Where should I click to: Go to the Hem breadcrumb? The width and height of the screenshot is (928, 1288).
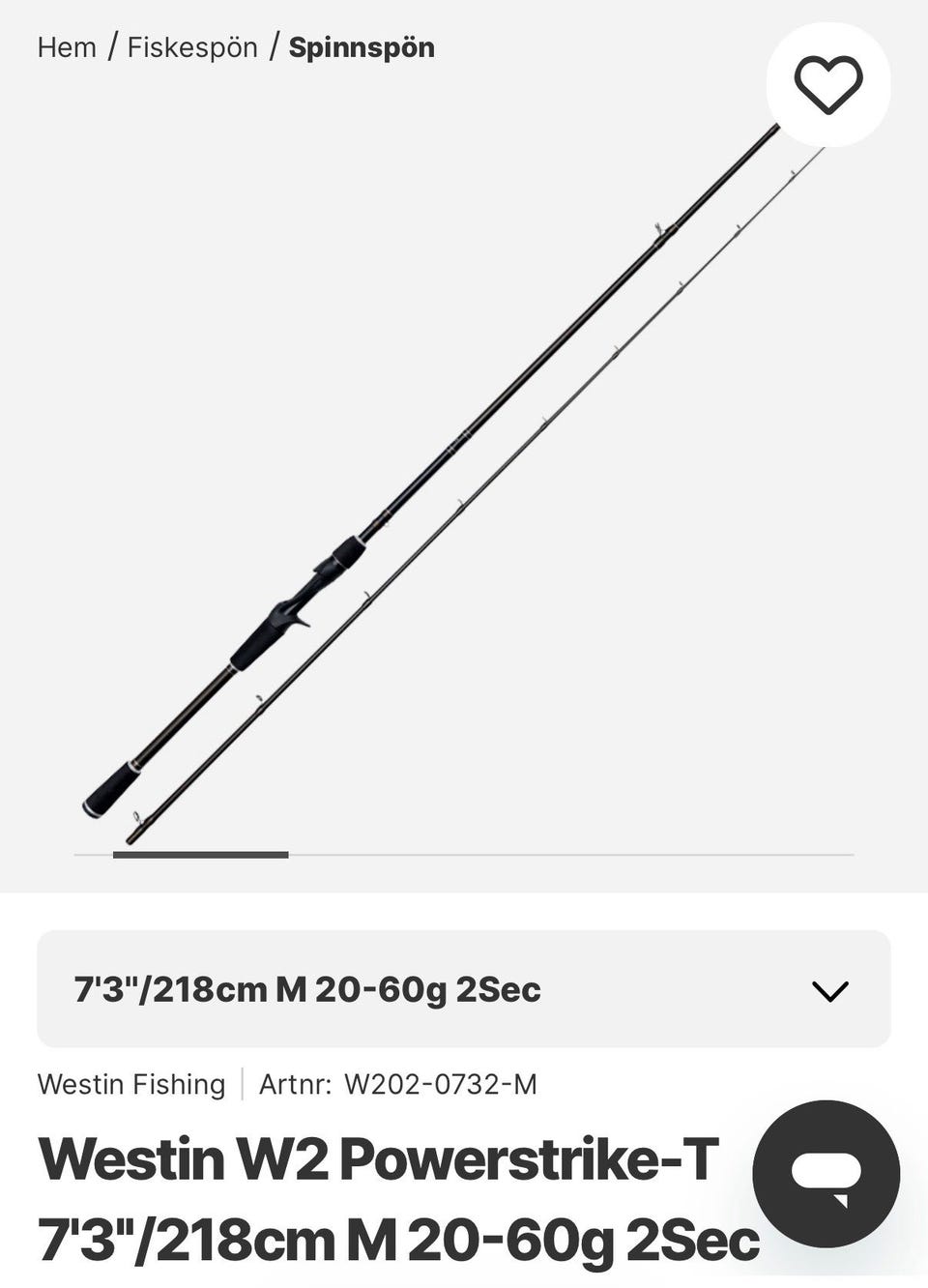click(67, 47)
